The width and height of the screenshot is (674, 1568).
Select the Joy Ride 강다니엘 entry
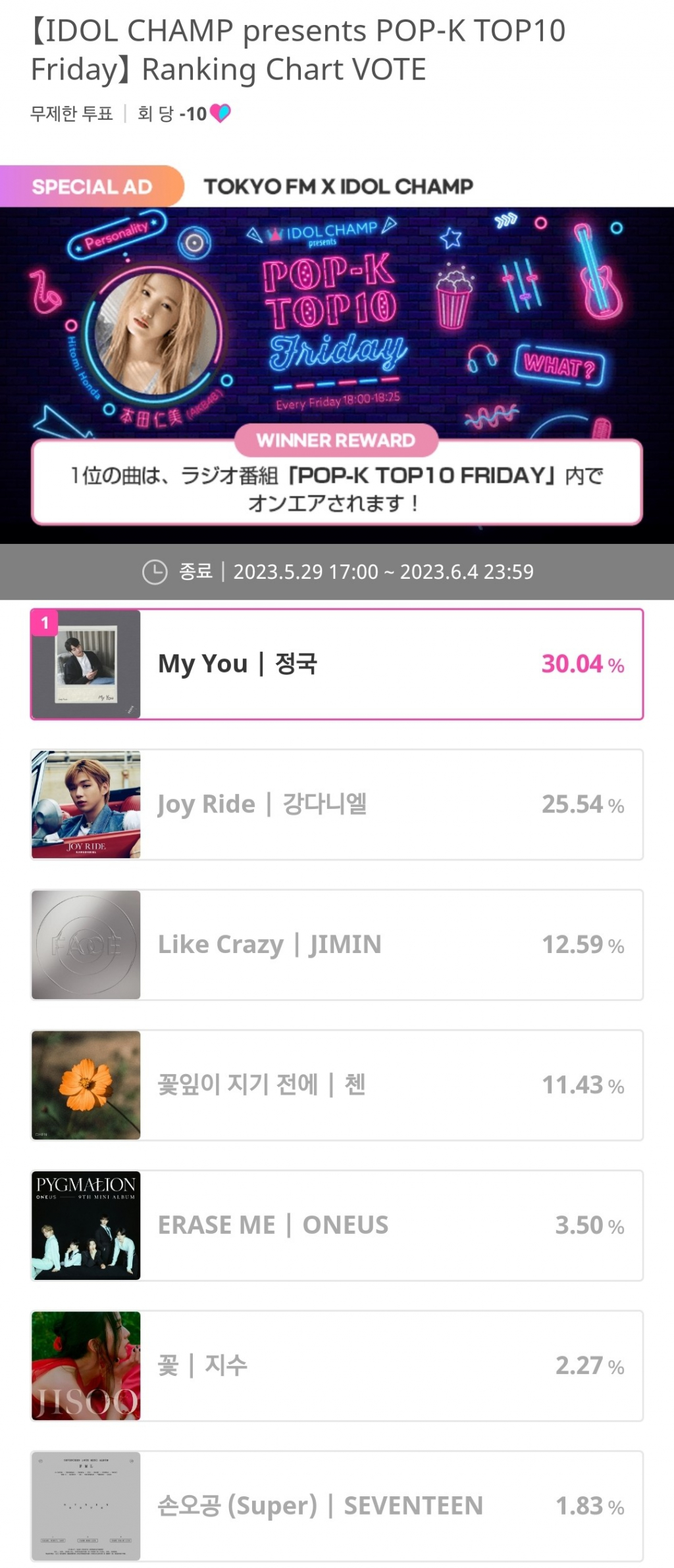[337, 804]
